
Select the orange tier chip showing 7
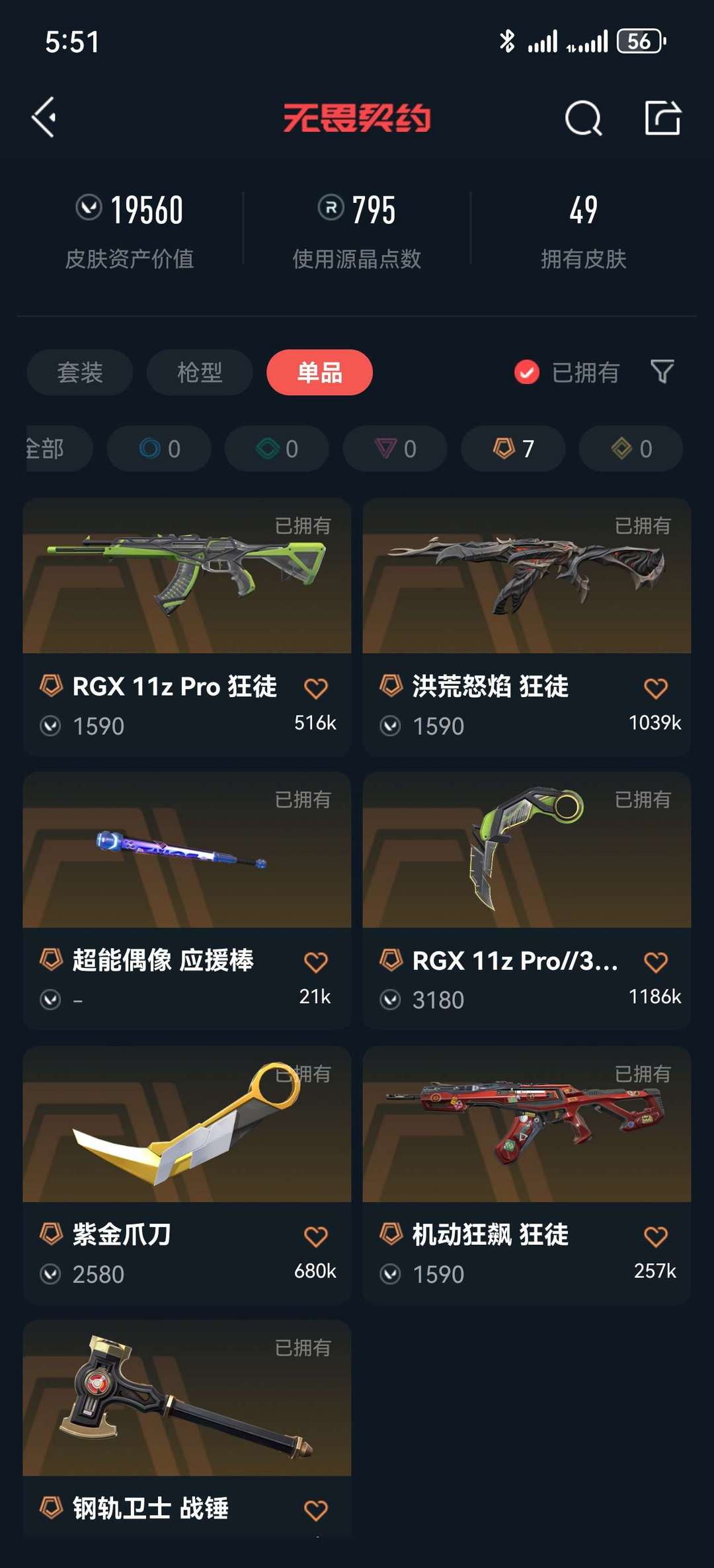pyautogui.click(x=513, y=449)
